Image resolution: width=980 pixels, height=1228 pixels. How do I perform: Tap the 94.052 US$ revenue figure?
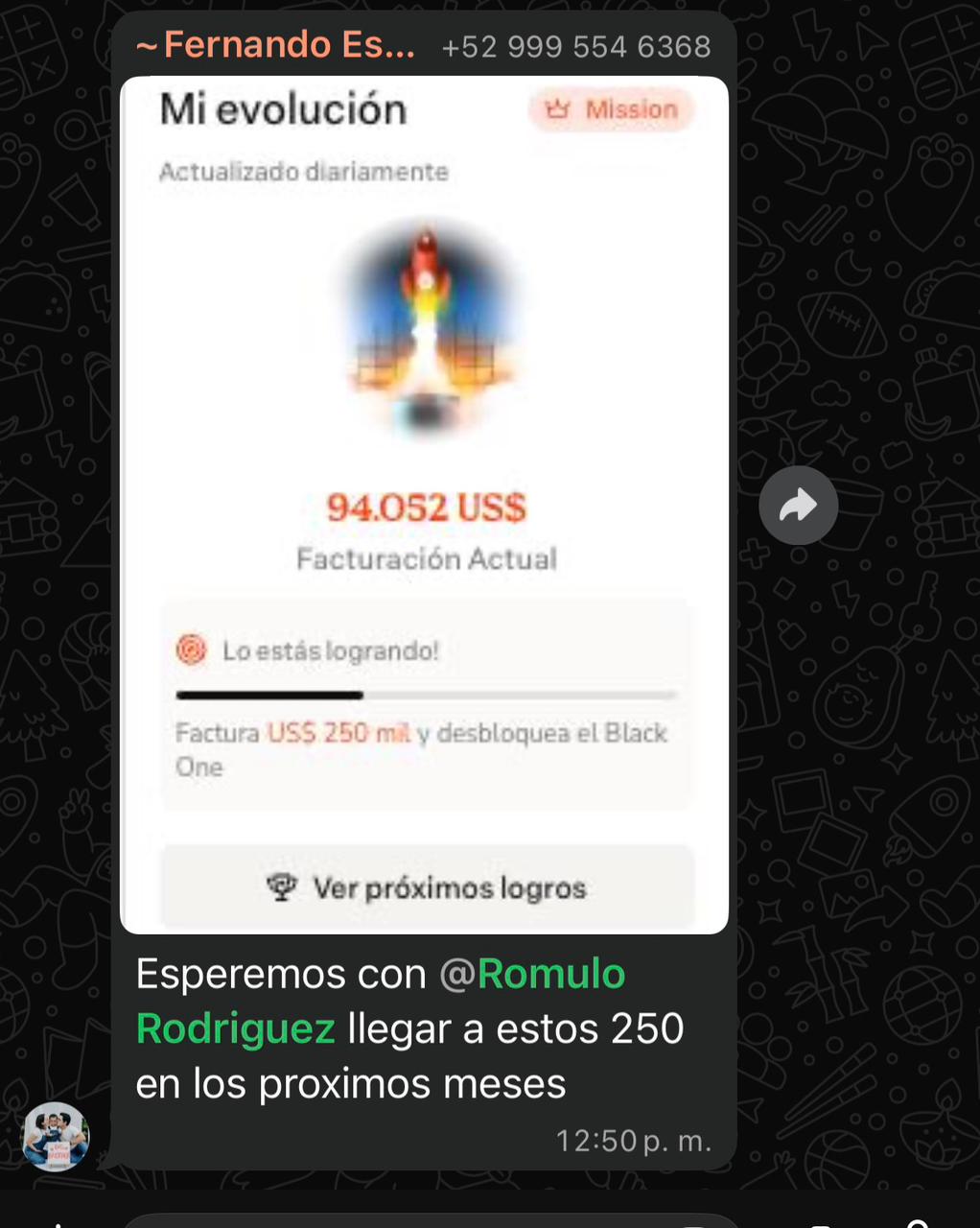coord(426,508)
